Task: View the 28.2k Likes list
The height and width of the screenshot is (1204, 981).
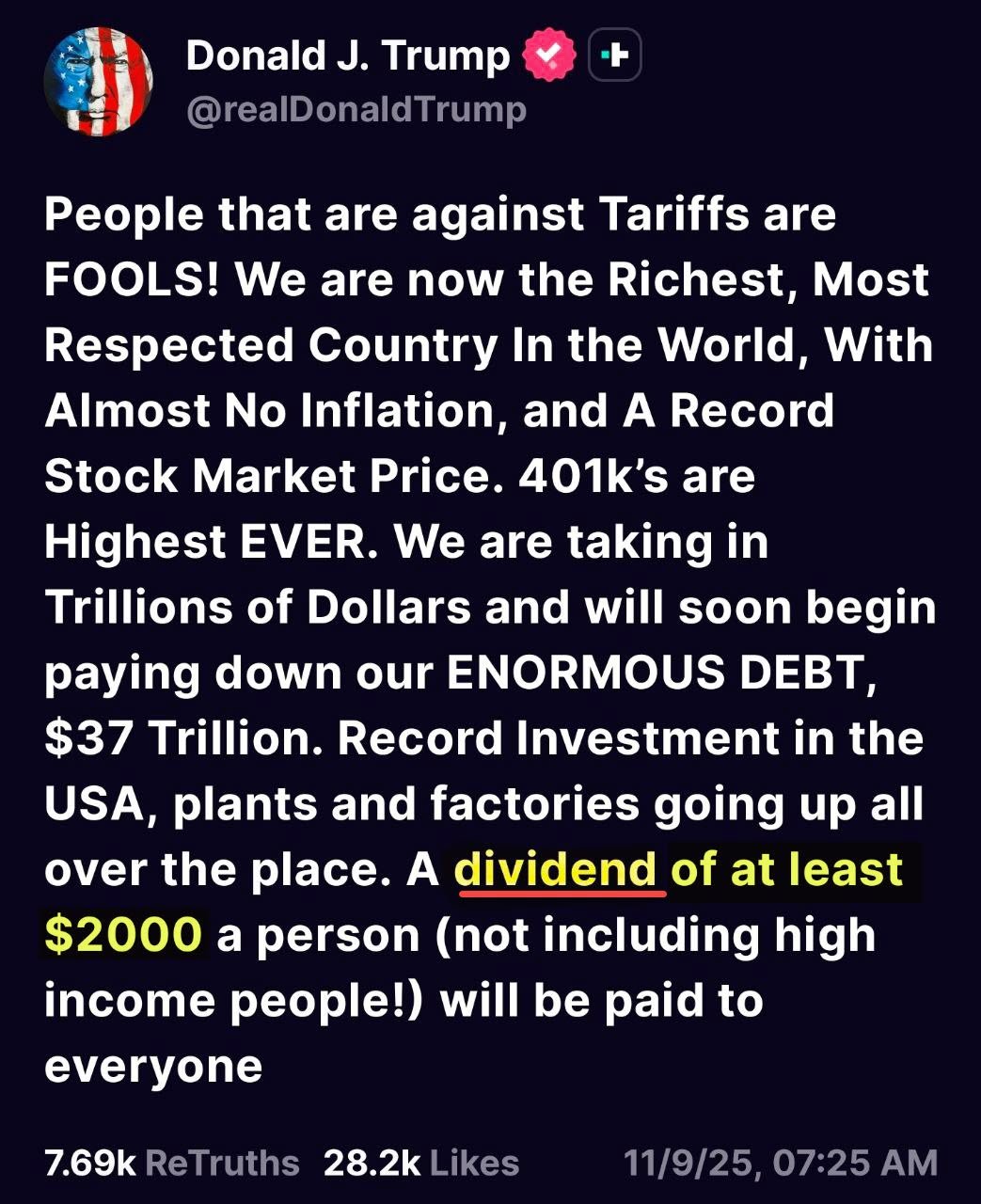Action: [x=420, y=1163]
